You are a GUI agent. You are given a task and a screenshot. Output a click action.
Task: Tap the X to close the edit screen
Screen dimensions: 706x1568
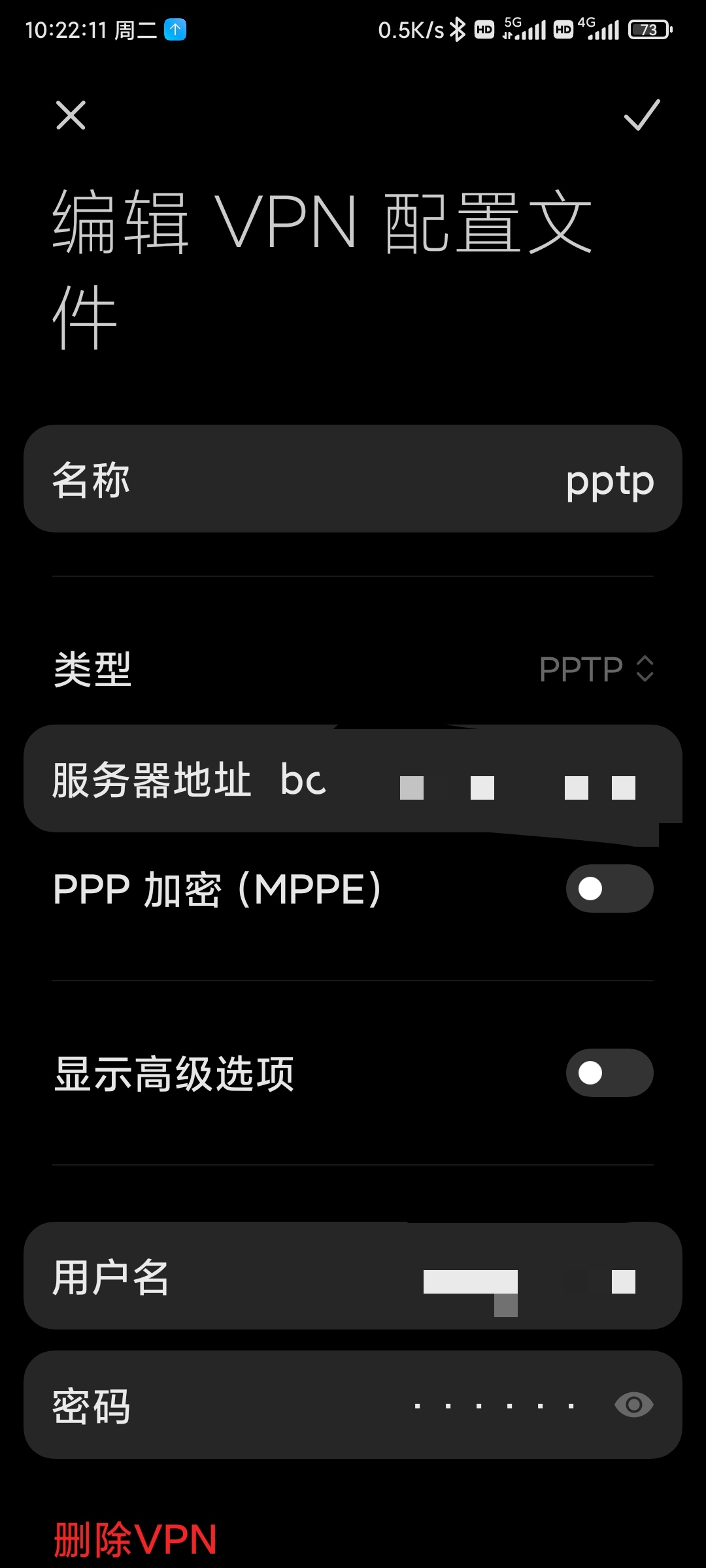tap(71, 116)
